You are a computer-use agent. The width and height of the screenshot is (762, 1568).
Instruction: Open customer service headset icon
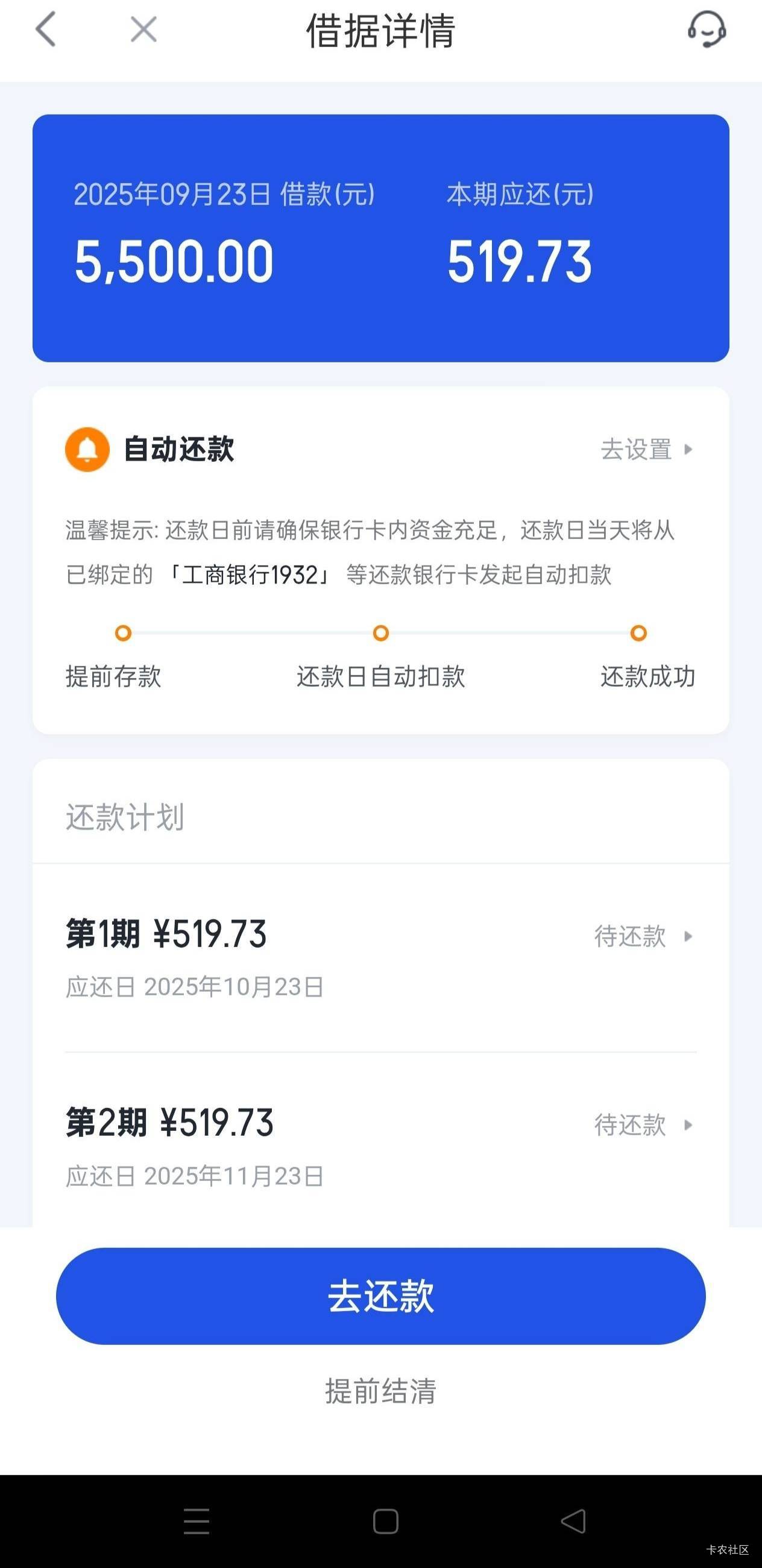click(x=707, y=29)
